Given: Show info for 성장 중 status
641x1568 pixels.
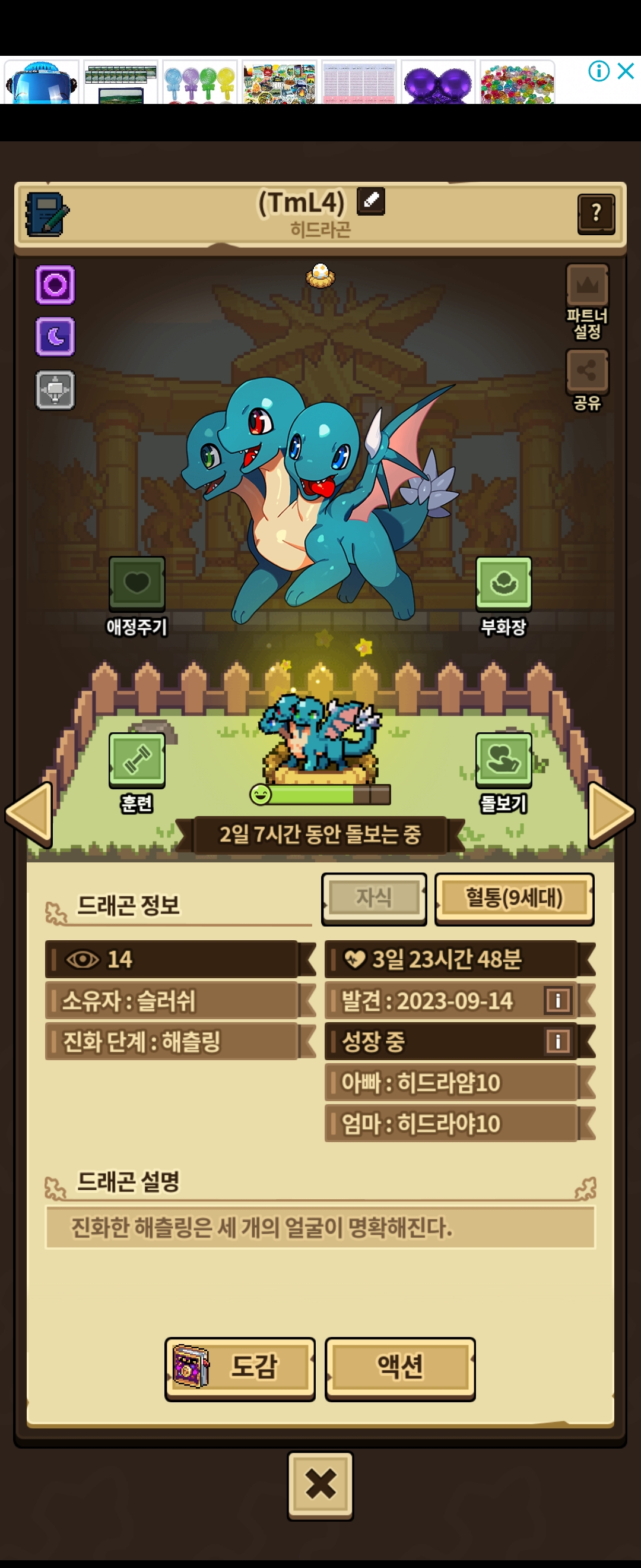Looking at the screenshot, I should coord(558,1041).
